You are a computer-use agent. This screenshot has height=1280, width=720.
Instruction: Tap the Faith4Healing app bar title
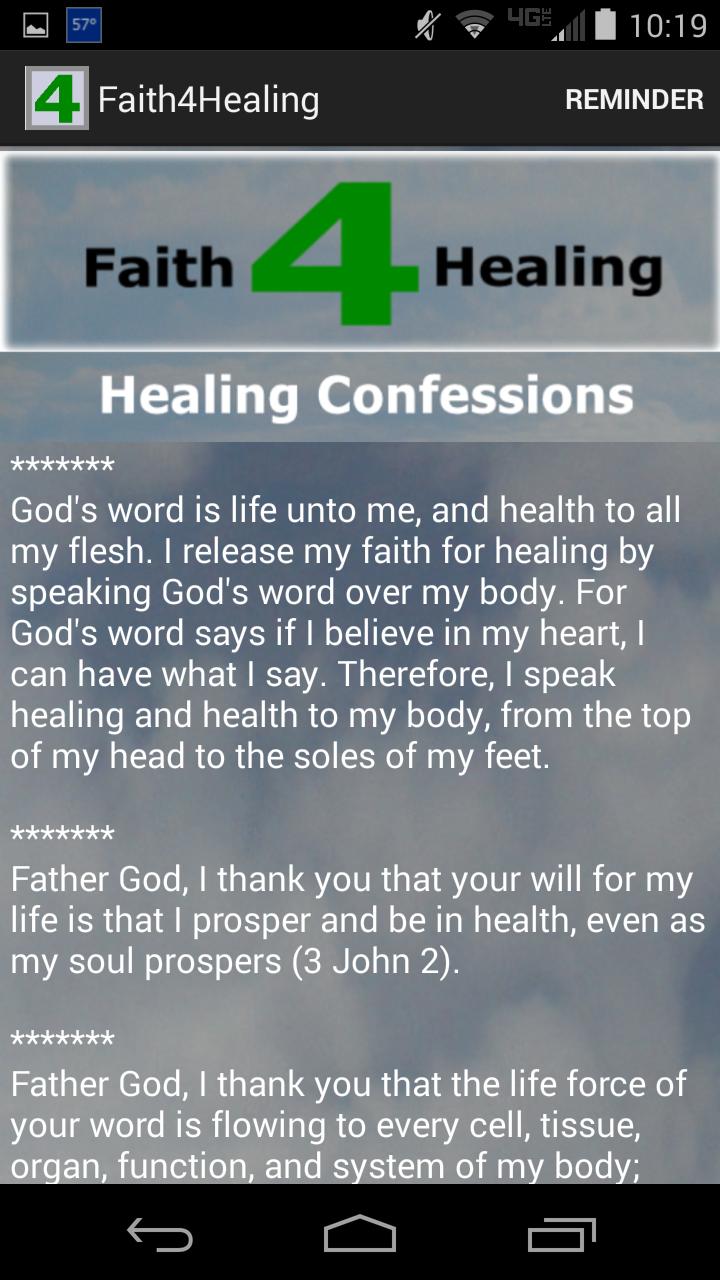pos(208,99)
